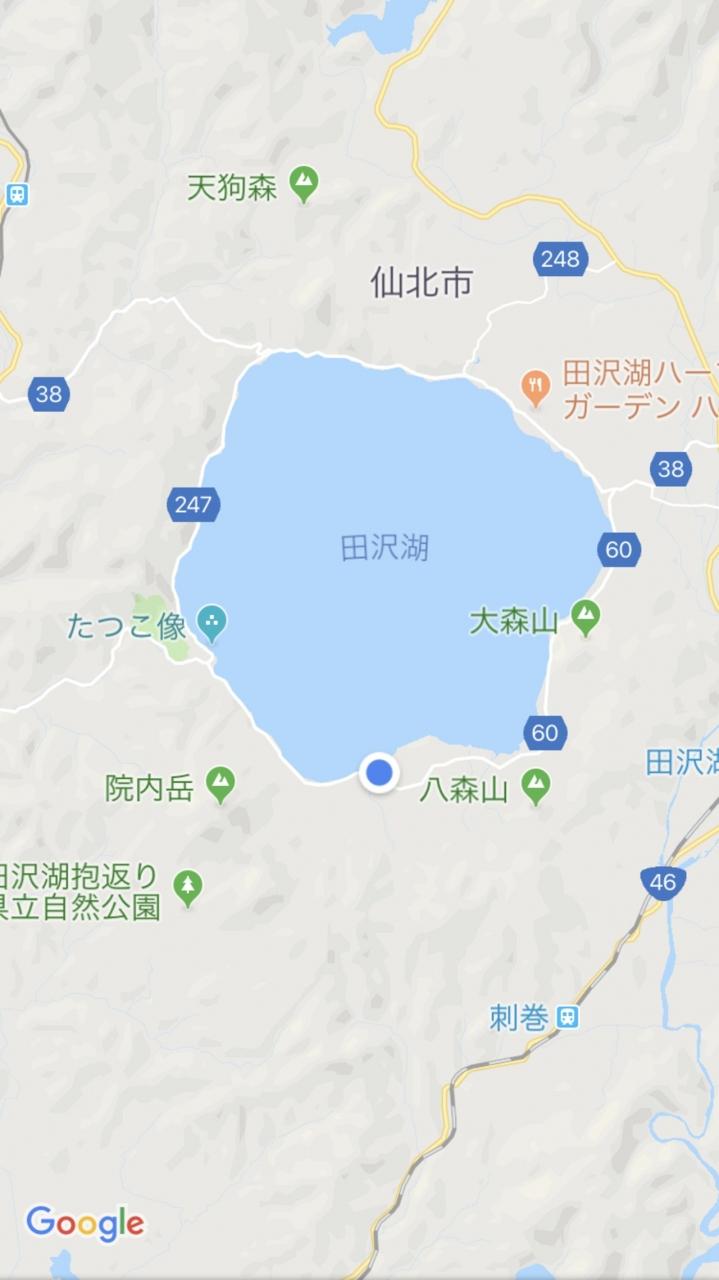Select the 大森山 mountain marker

[585, 619]
